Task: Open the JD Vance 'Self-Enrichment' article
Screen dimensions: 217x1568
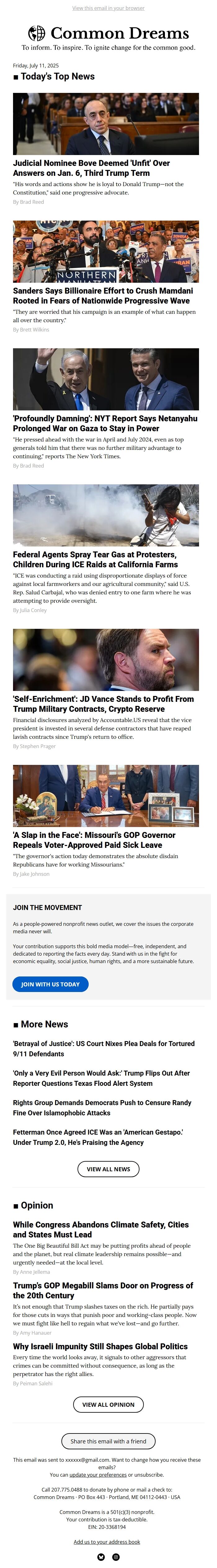Action: pos(103,704)
